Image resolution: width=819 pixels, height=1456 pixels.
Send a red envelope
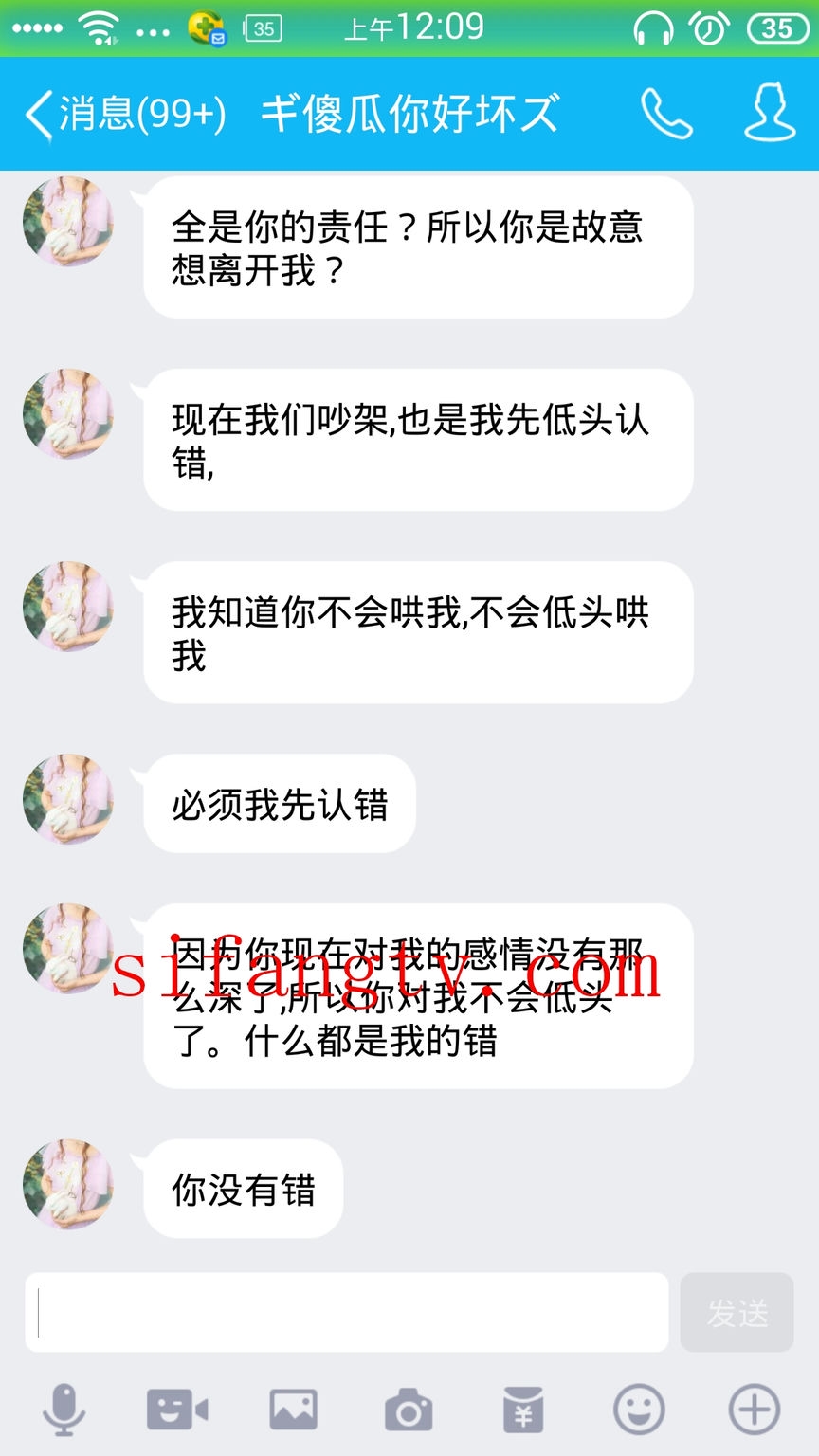coord(523,1410)
